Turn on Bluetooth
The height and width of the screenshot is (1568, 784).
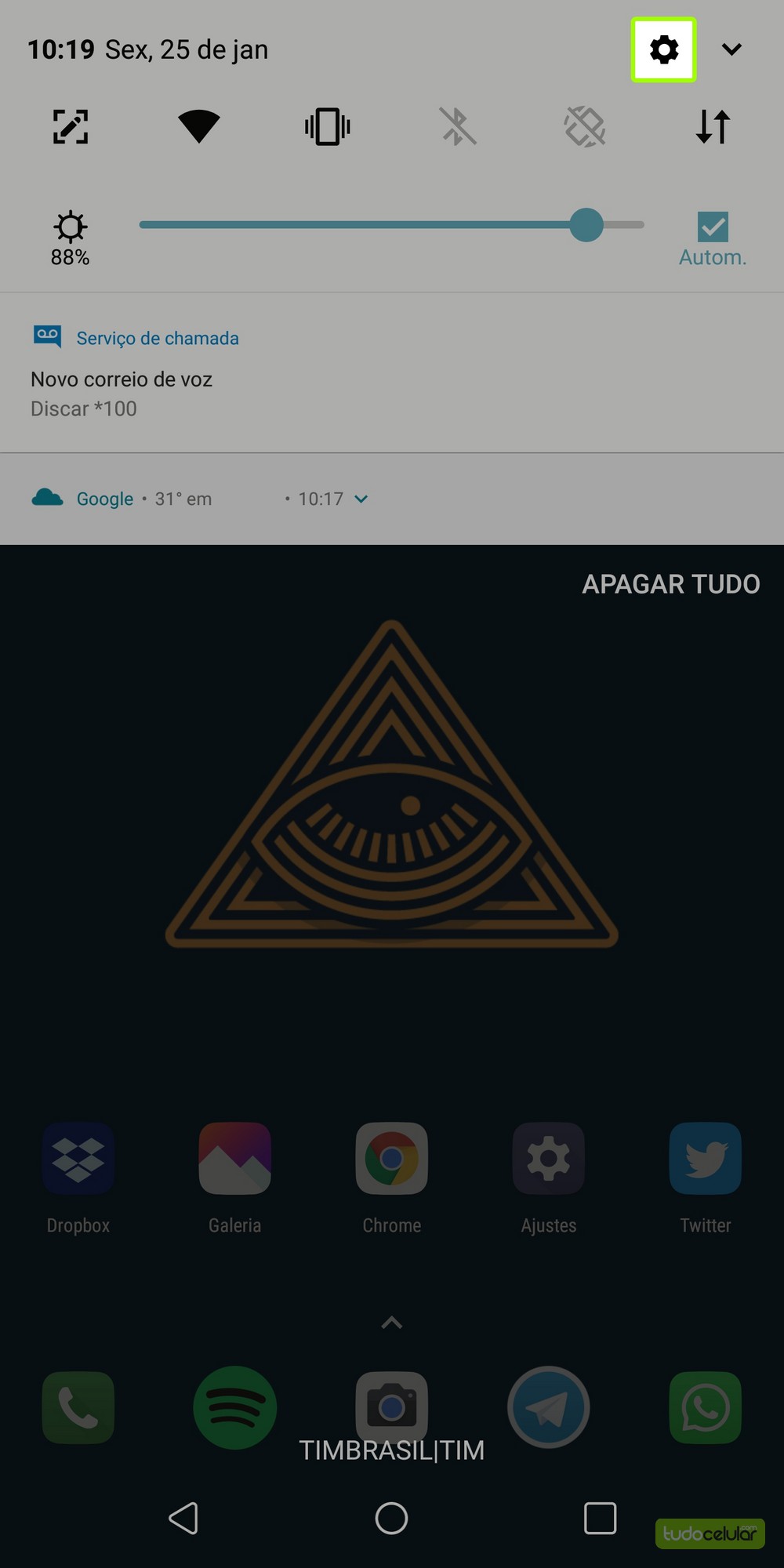coord(457,126)
